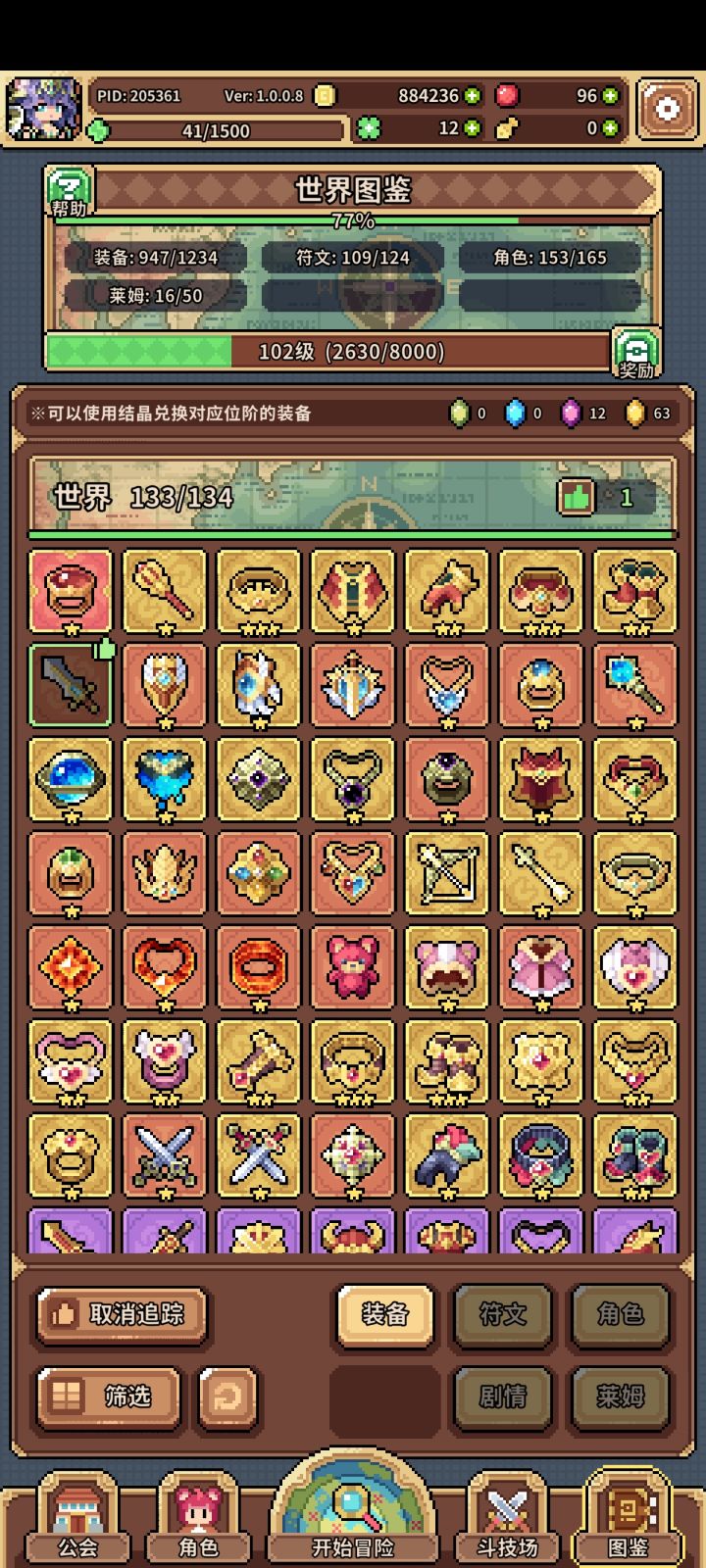Open the 筛选 filter panel
The image size is (706, 1568).
tap(108, 1398)
